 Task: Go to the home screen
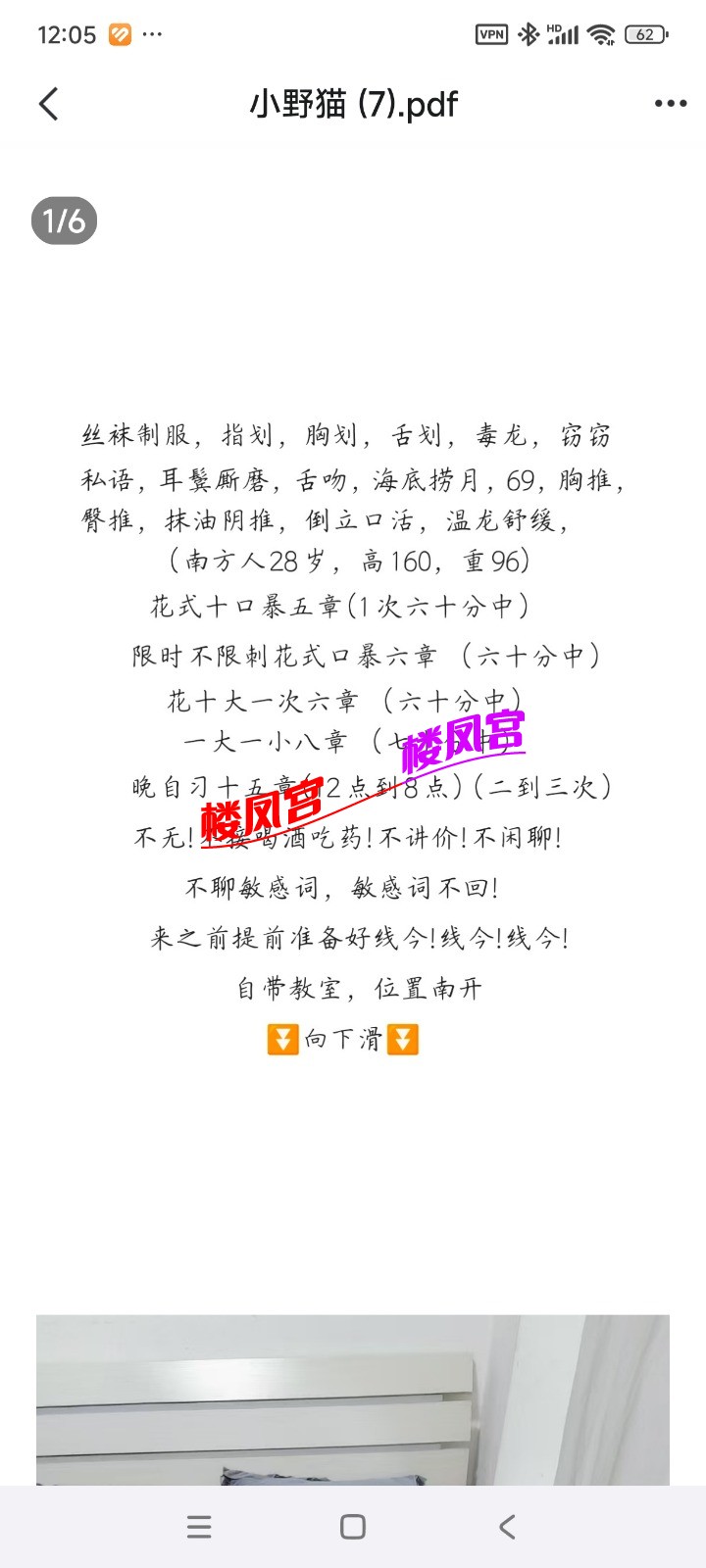(x=353, y=1526)
